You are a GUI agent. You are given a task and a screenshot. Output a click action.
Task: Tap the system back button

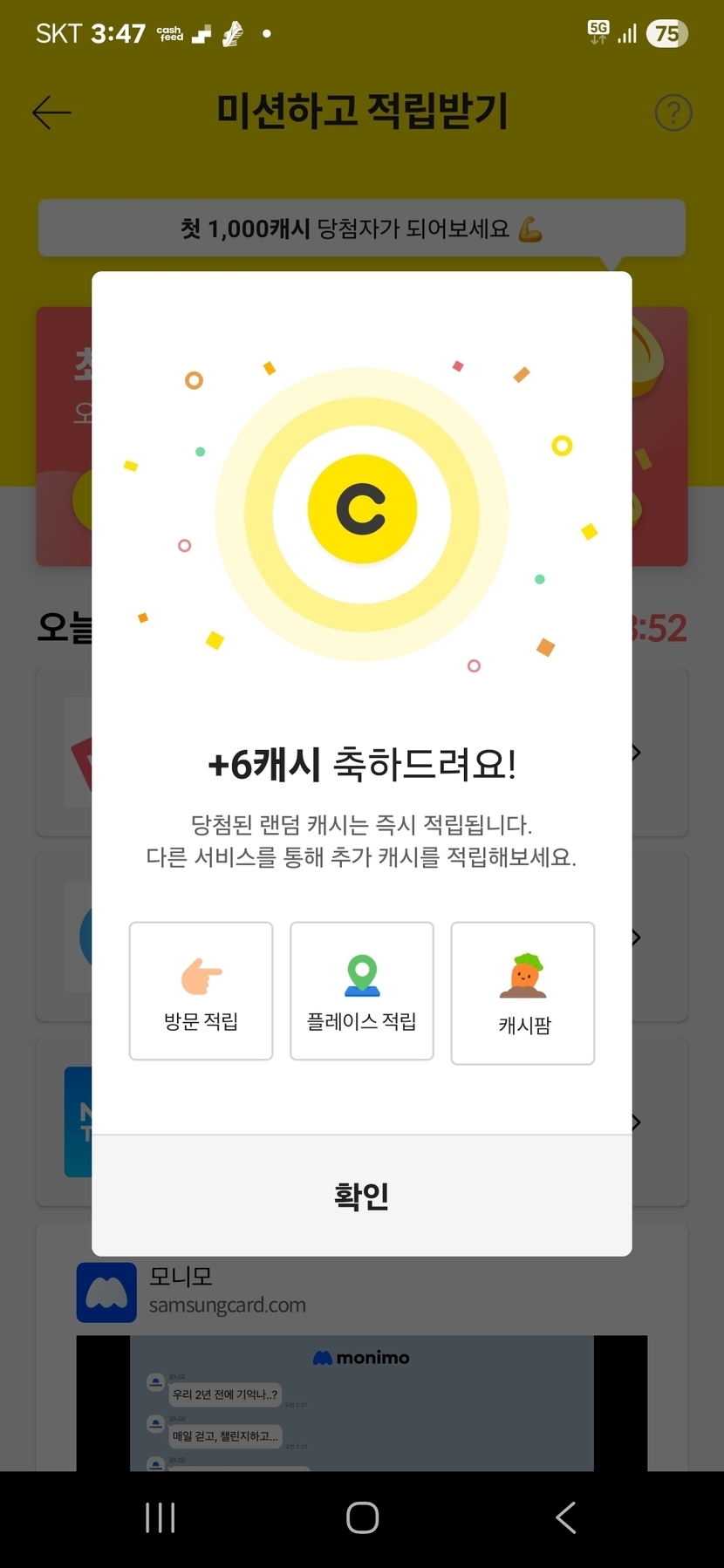(565, 1517)
